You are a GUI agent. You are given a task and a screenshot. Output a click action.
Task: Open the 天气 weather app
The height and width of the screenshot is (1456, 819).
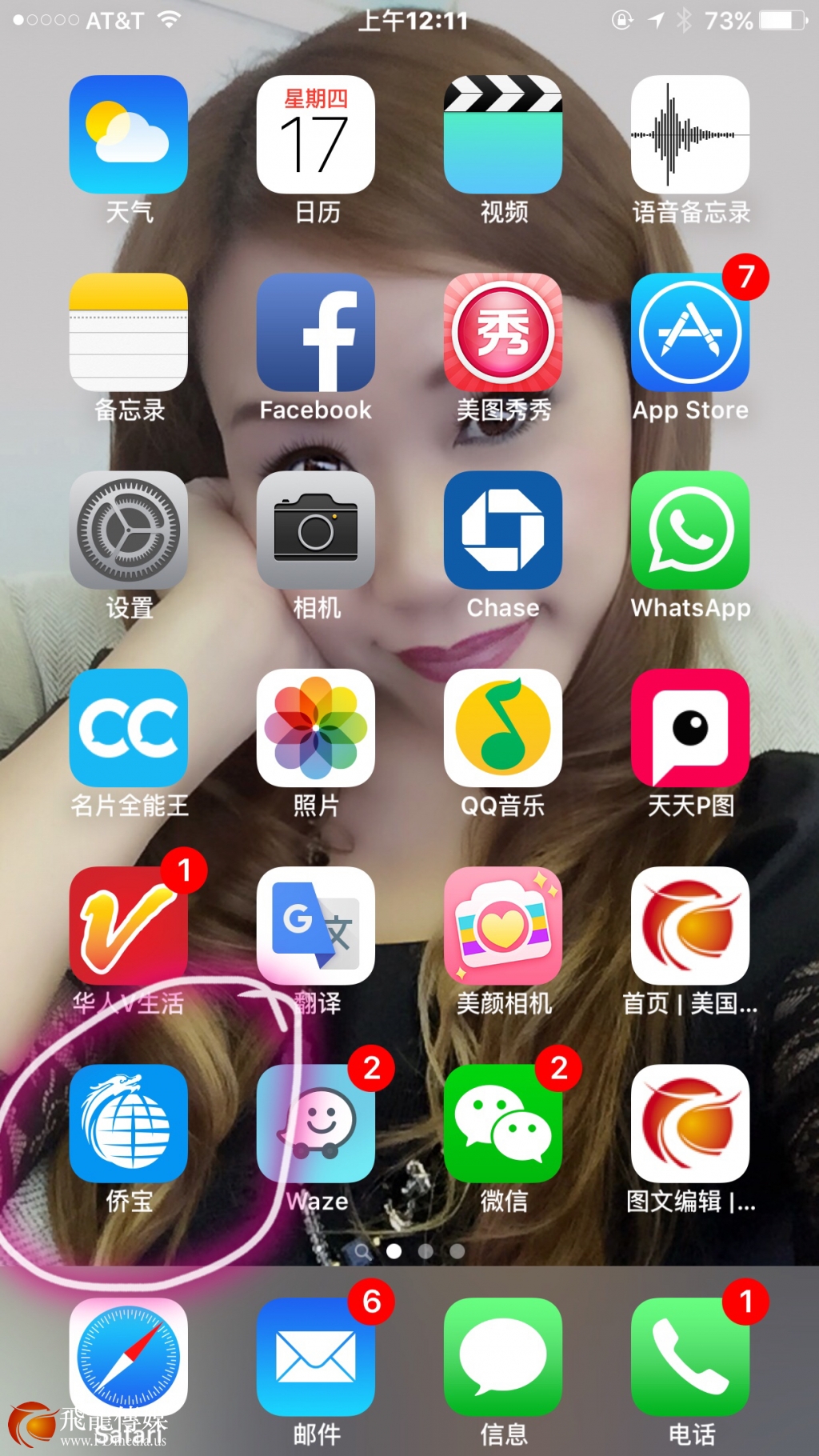pyautogui.click(x=129, y=134)
